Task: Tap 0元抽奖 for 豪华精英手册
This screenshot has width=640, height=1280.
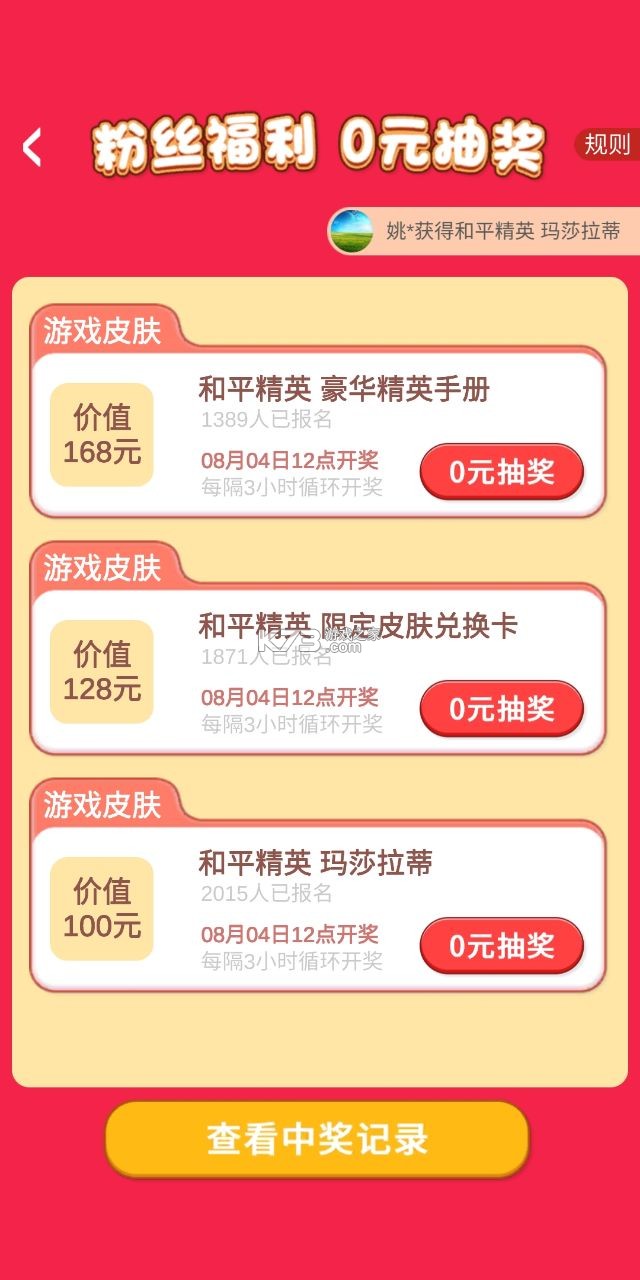Action: [x=501, y=472]
